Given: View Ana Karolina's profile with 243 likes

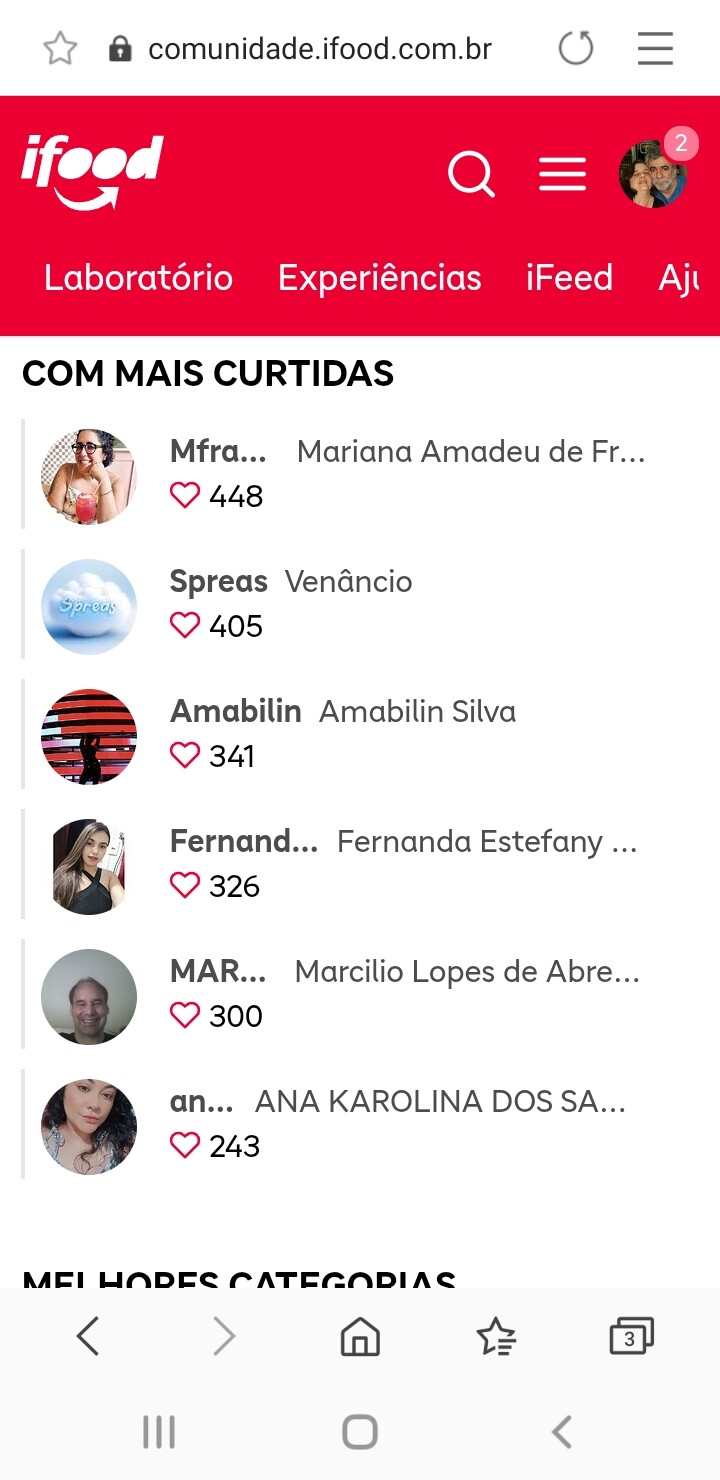Looking at the screenshot, I should [x=360, y=1124].
